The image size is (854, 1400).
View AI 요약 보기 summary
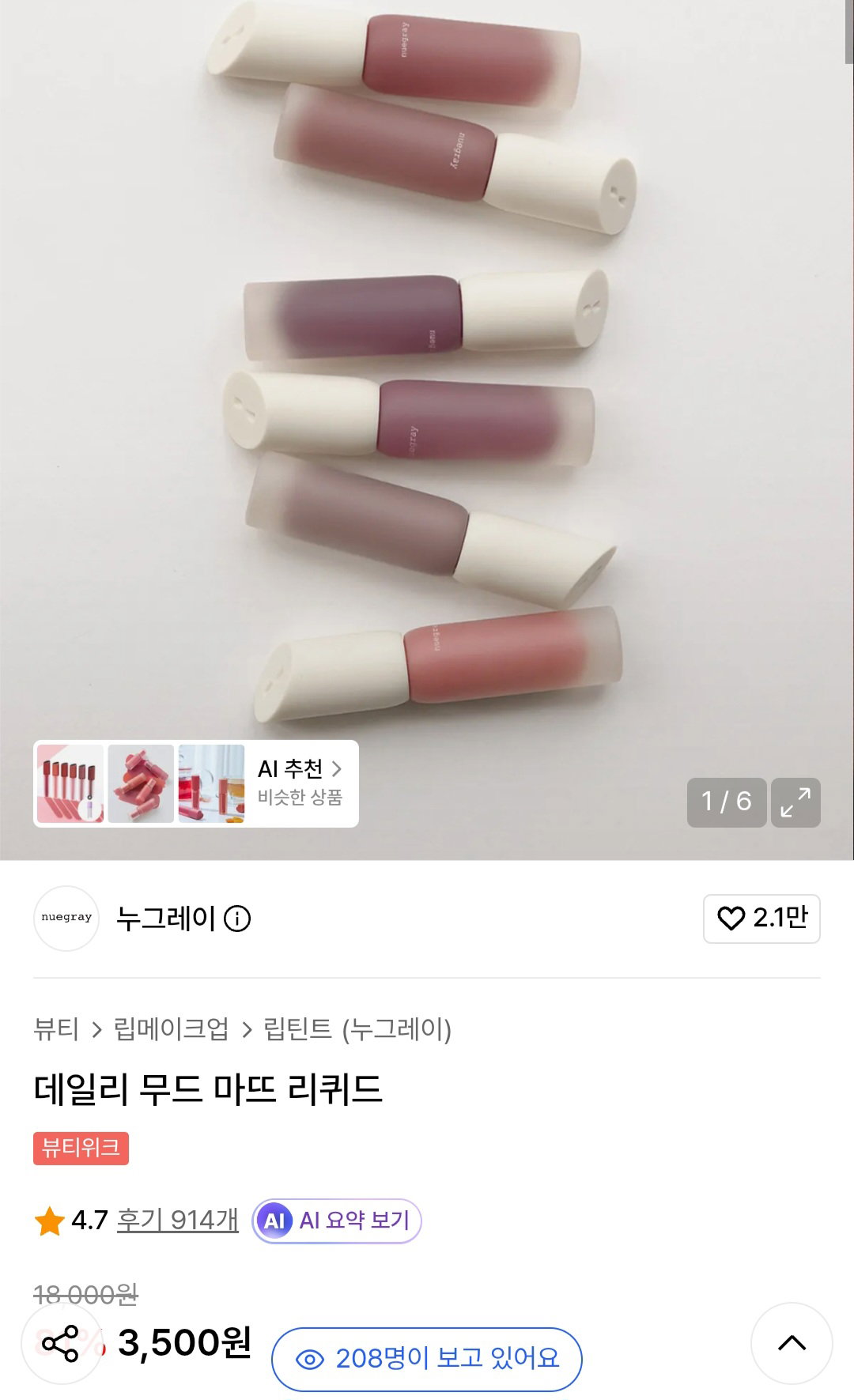click(337, 1221)
